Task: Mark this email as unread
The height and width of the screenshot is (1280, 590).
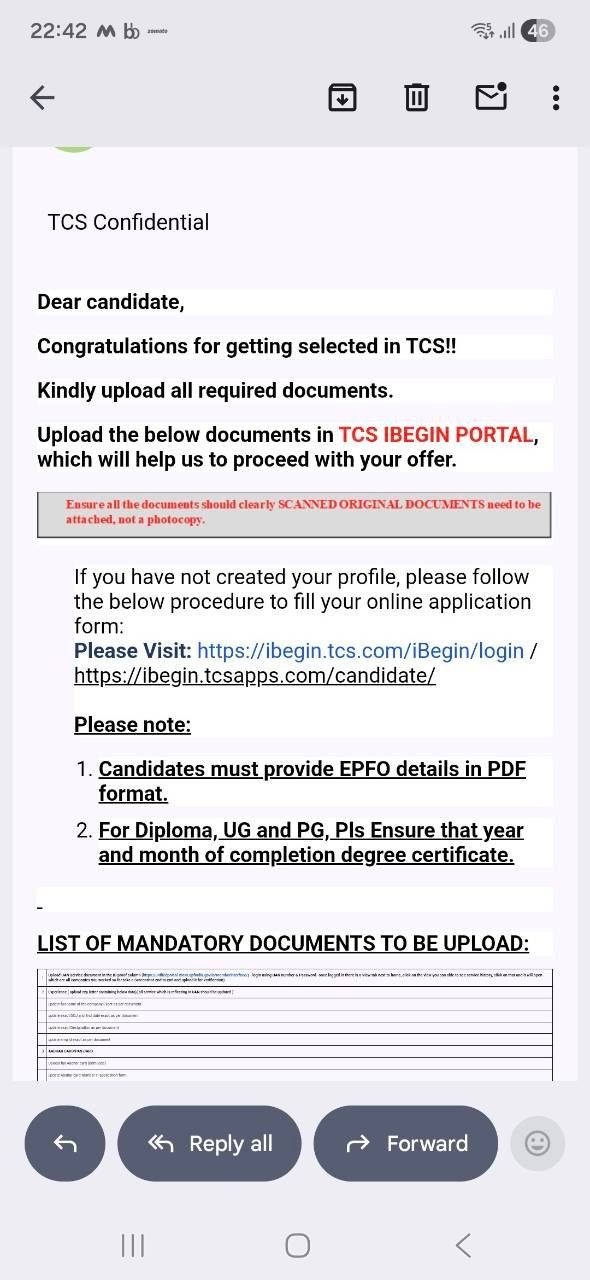Action: coord(490,96)
